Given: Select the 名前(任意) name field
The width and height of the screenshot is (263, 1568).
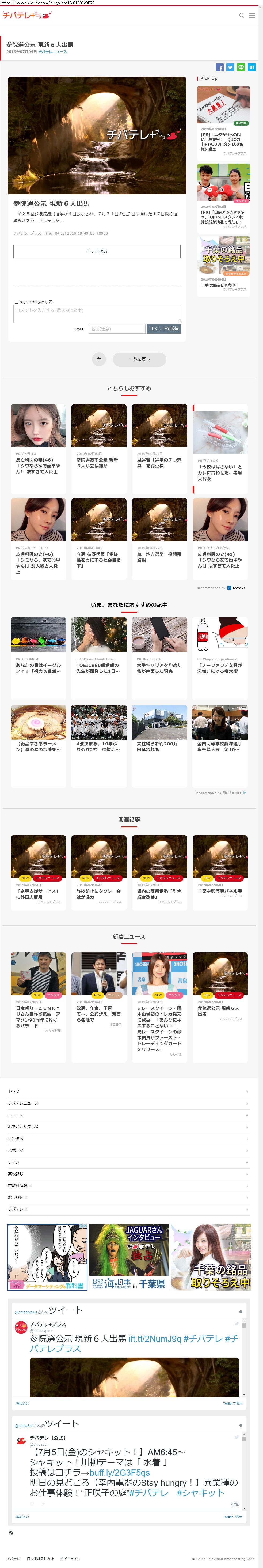Looking at the screenshot, I should click(117, 329).
